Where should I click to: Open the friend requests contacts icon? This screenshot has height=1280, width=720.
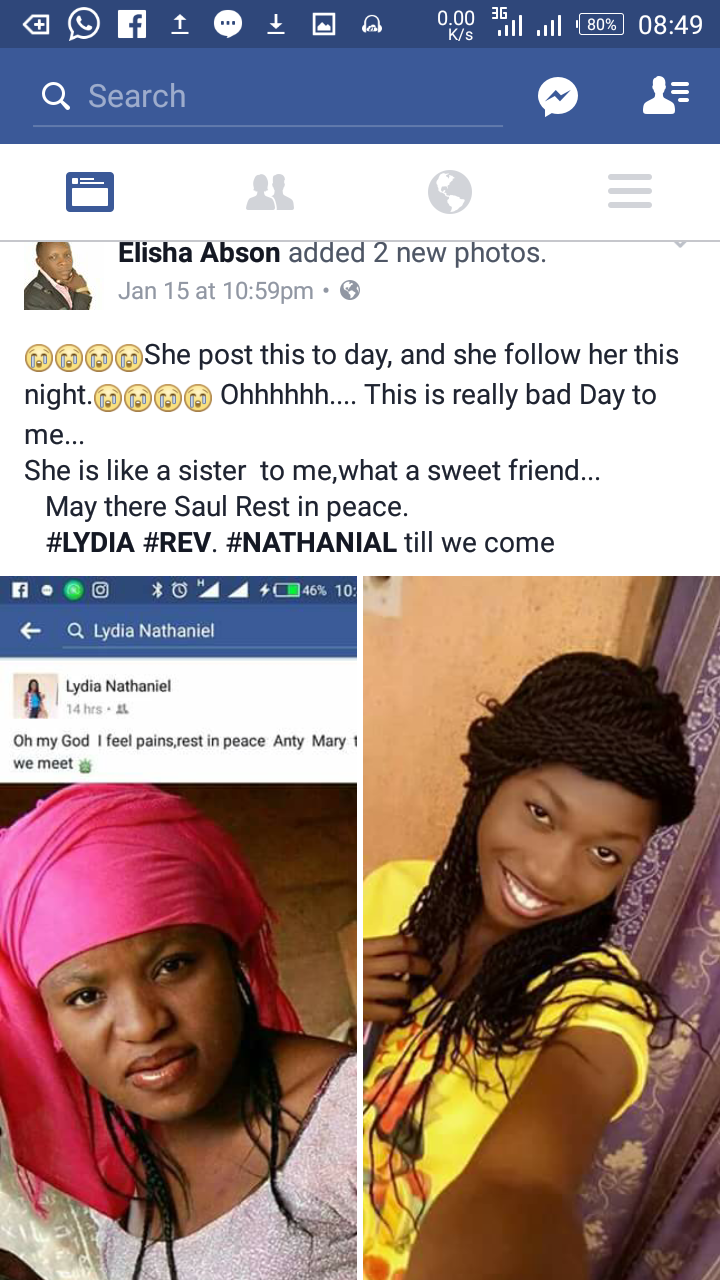[665, 96]
